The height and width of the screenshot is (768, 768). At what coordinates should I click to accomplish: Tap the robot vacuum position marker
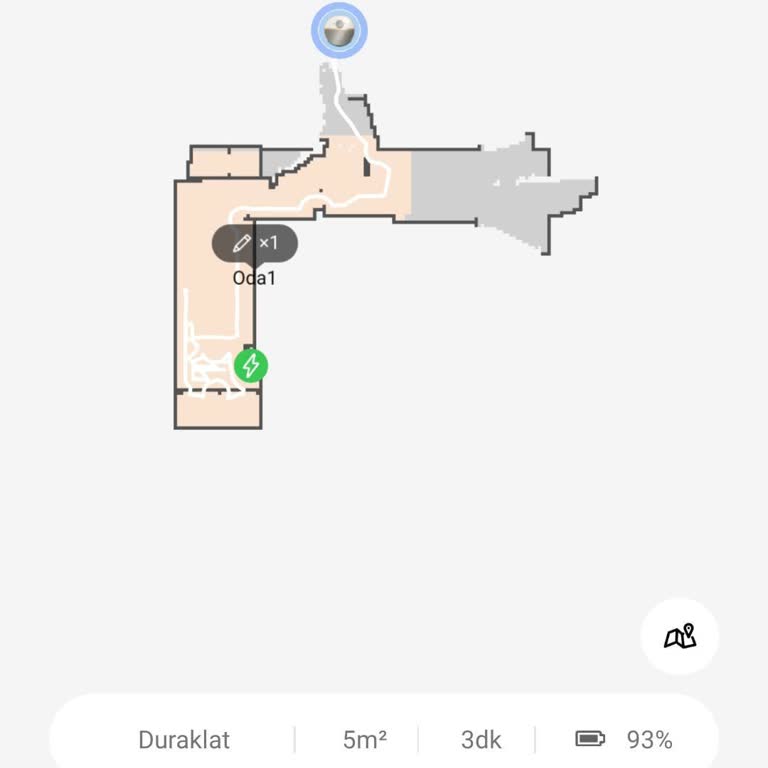click(340, 30)
